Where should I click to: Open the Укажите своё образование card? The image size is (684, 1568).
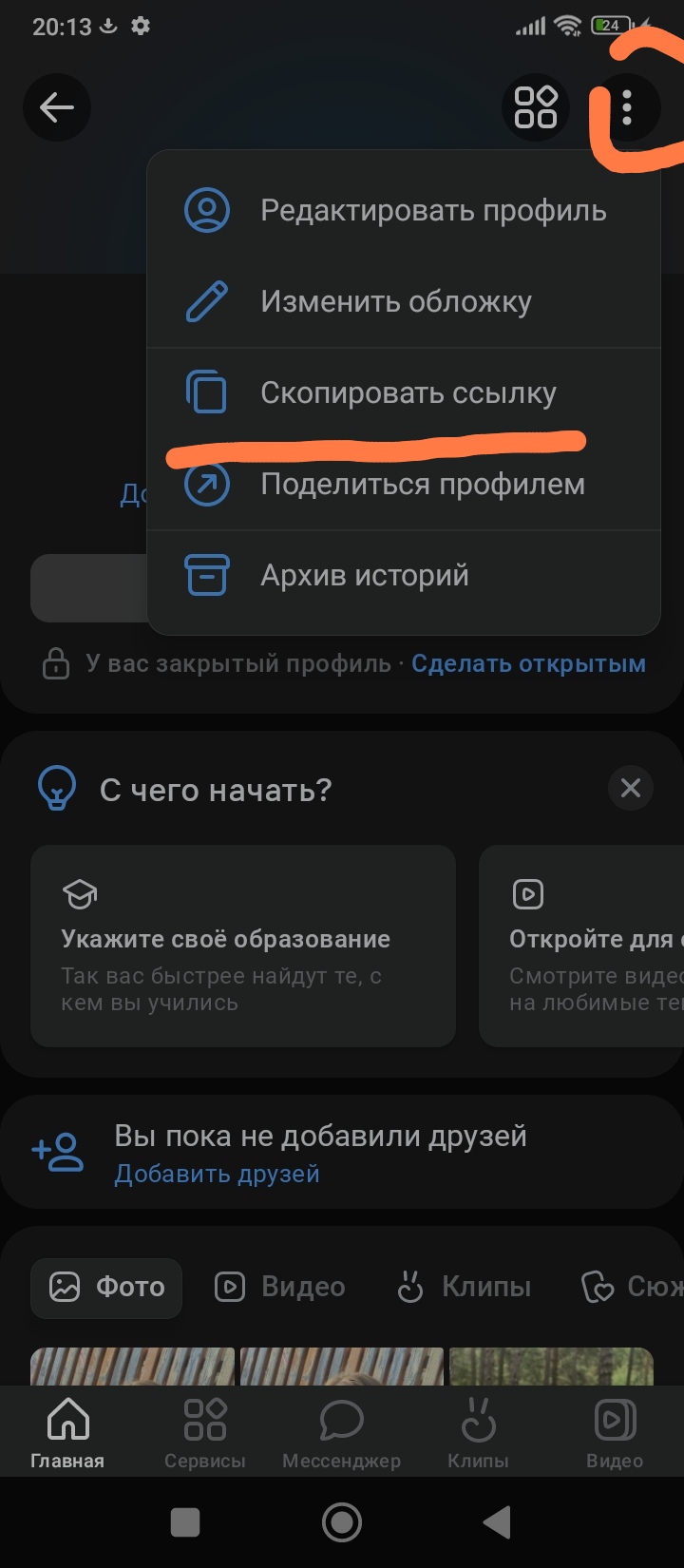[x=243, y=947]
